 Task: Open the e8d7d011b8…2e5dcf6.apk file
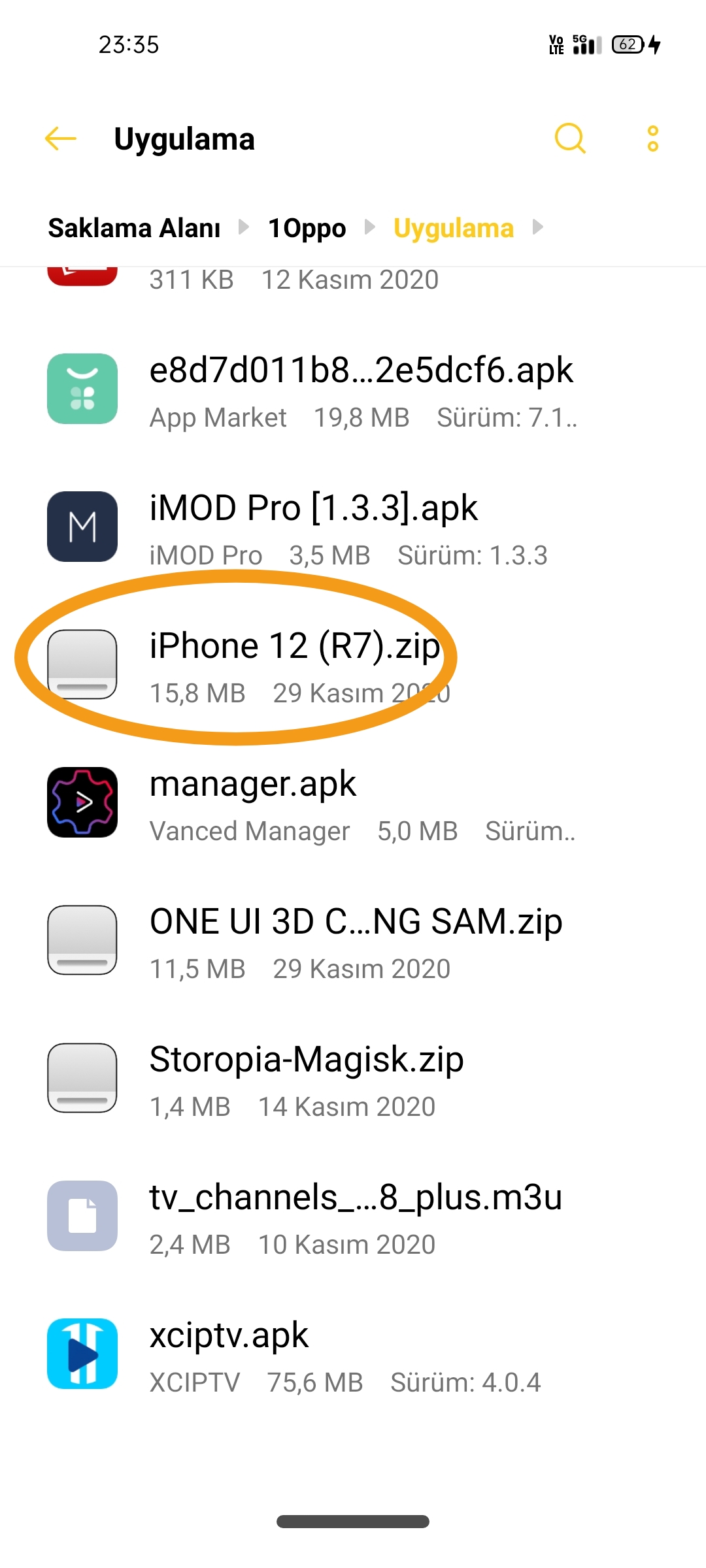[x=353, y=389]
